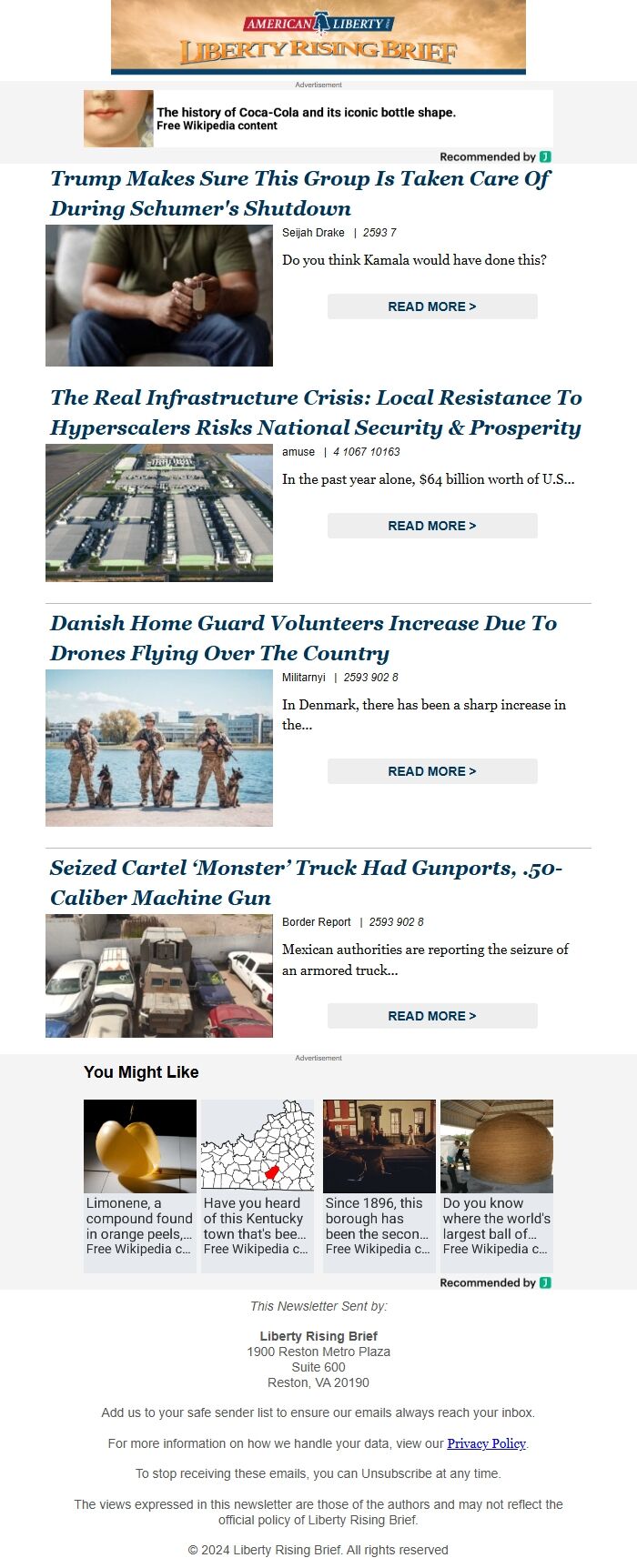Open the 'Since 1896, this borough' card
637x1568 pixels.
tap(379, 1185)
